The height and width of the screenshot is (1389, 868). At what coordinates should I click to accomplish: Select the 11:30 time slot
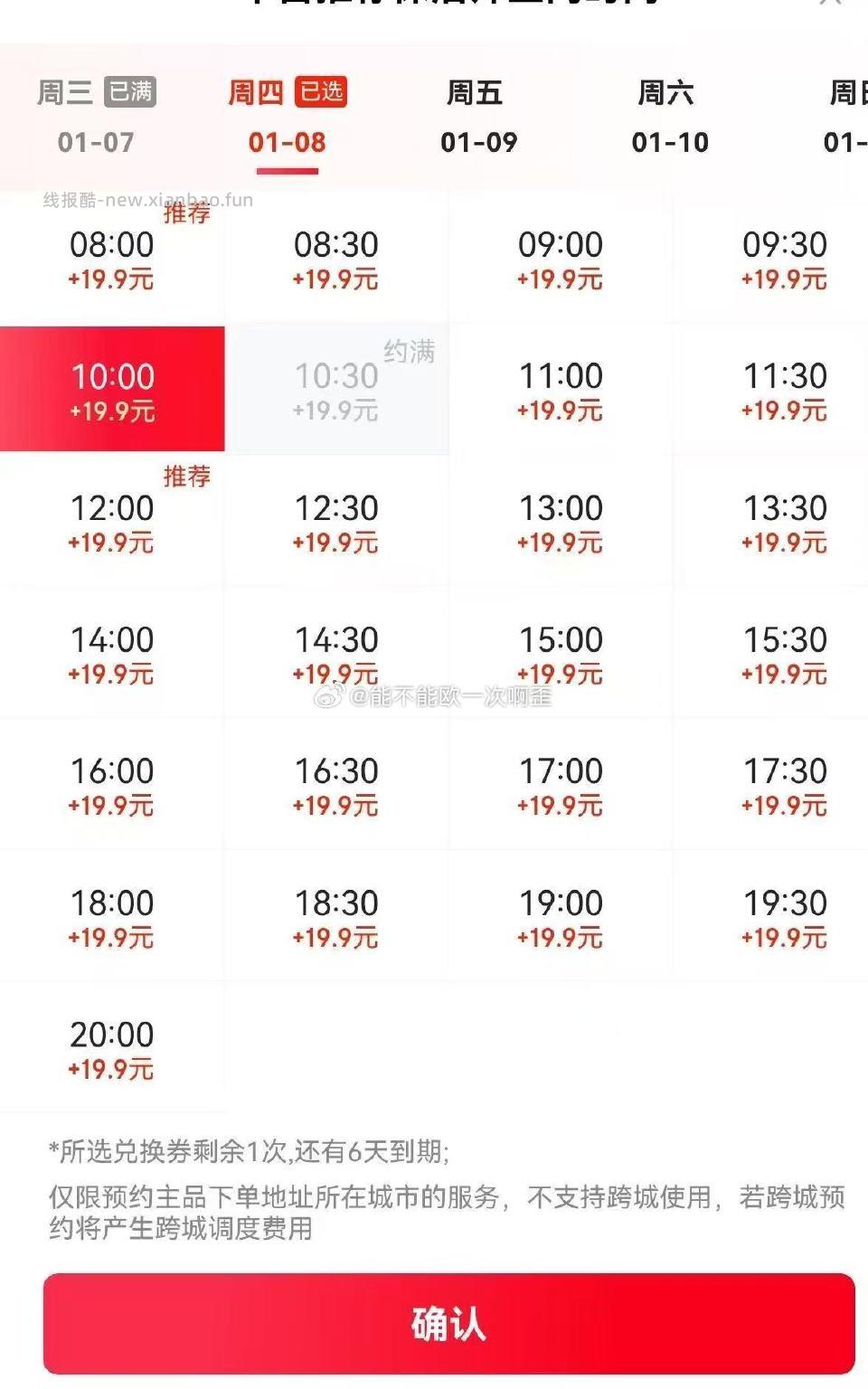784,390
